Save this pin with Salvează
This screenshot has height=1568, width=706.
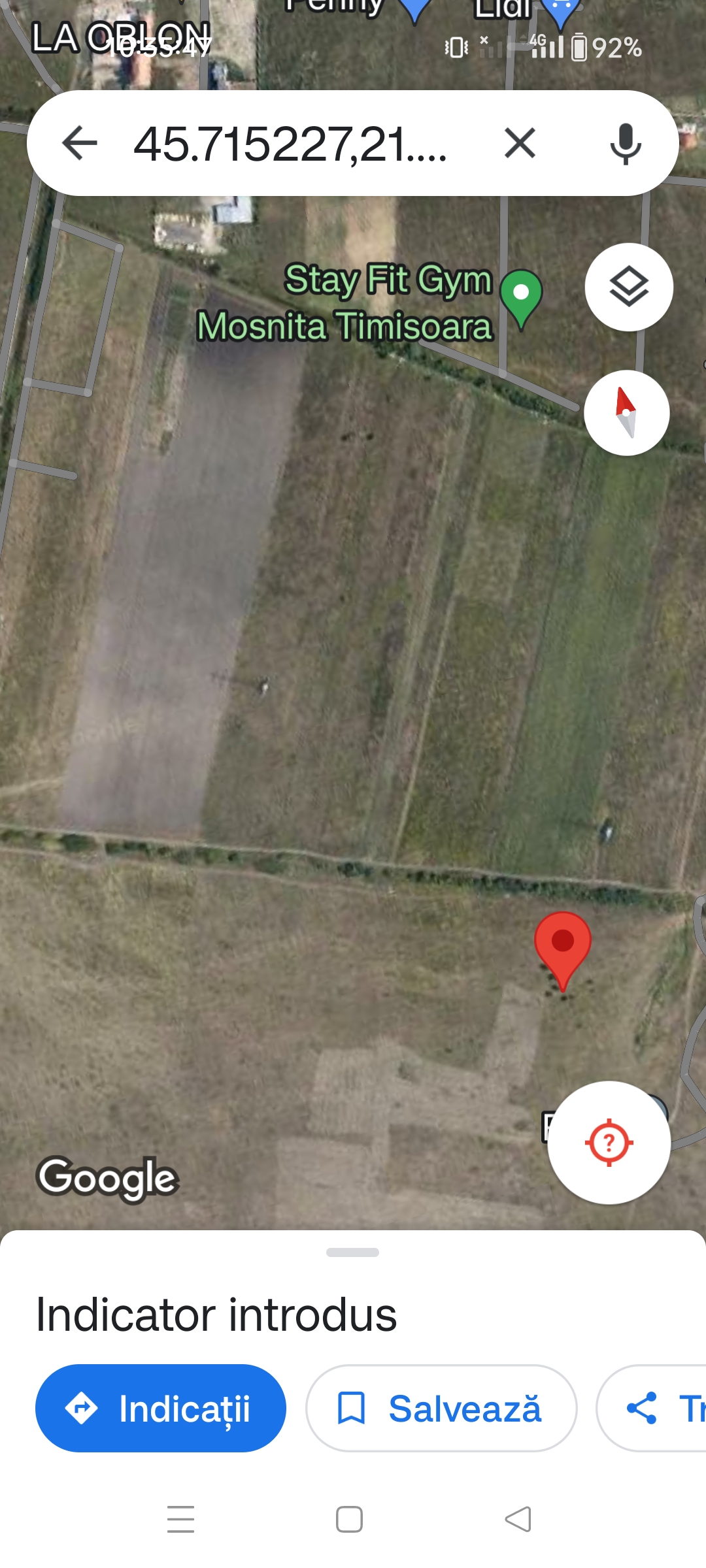point(441,1409)
